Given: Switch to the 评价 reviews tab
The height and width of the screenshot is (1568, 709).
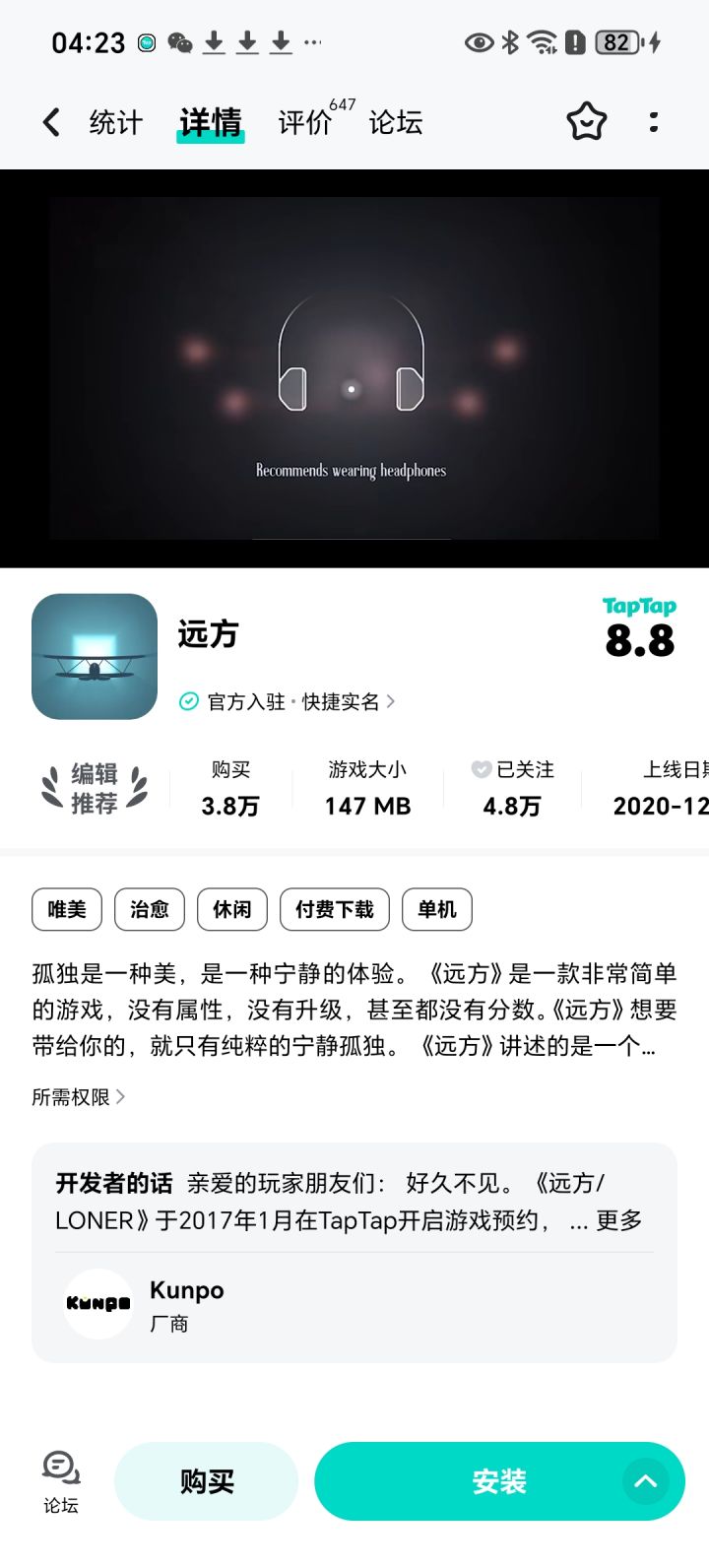Looking at the screenshot, I should 305,121.
